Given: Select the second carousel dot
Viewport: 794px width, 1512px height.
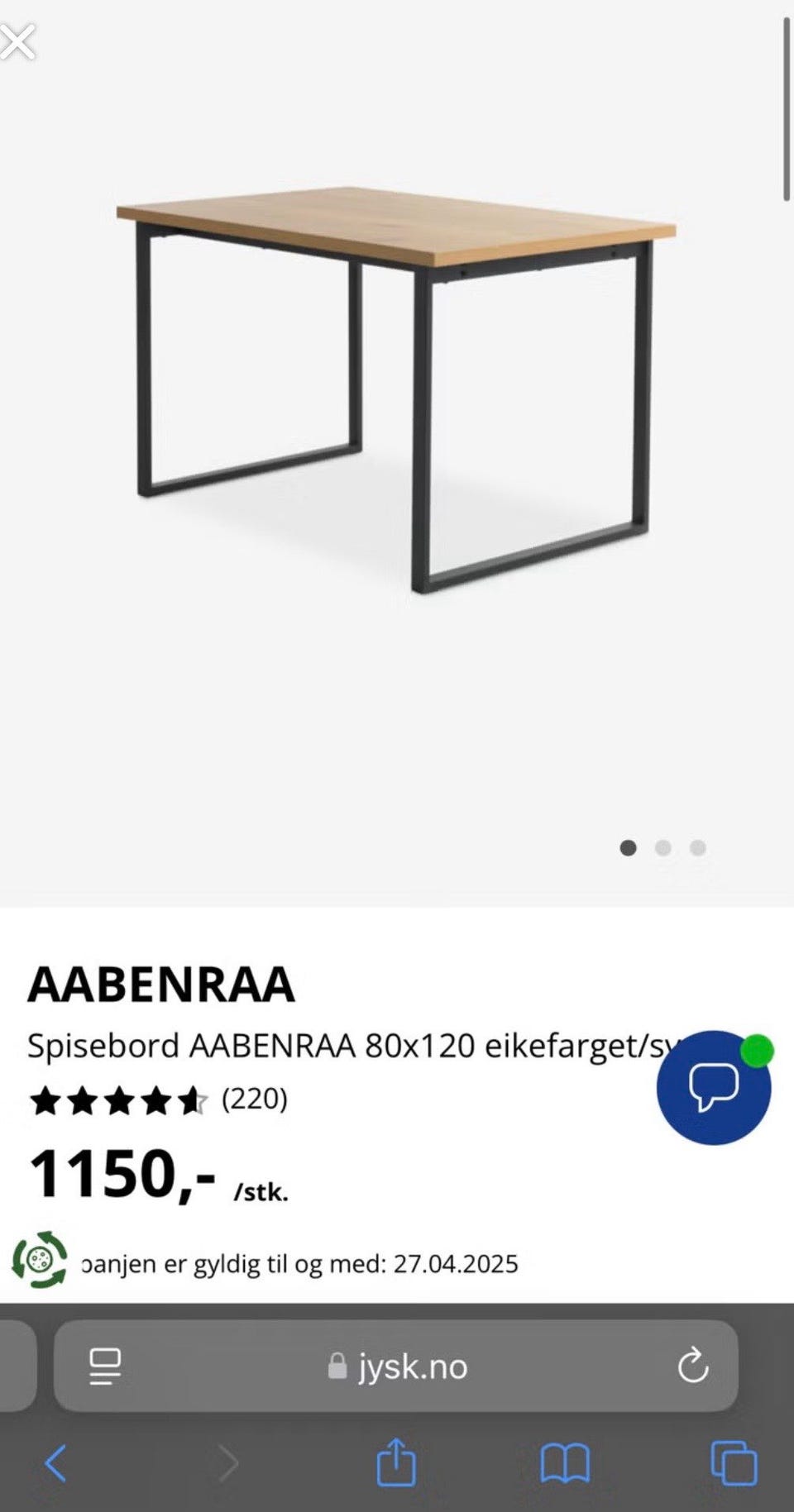Looking at the screenshot, I should [x=663, y=848].
